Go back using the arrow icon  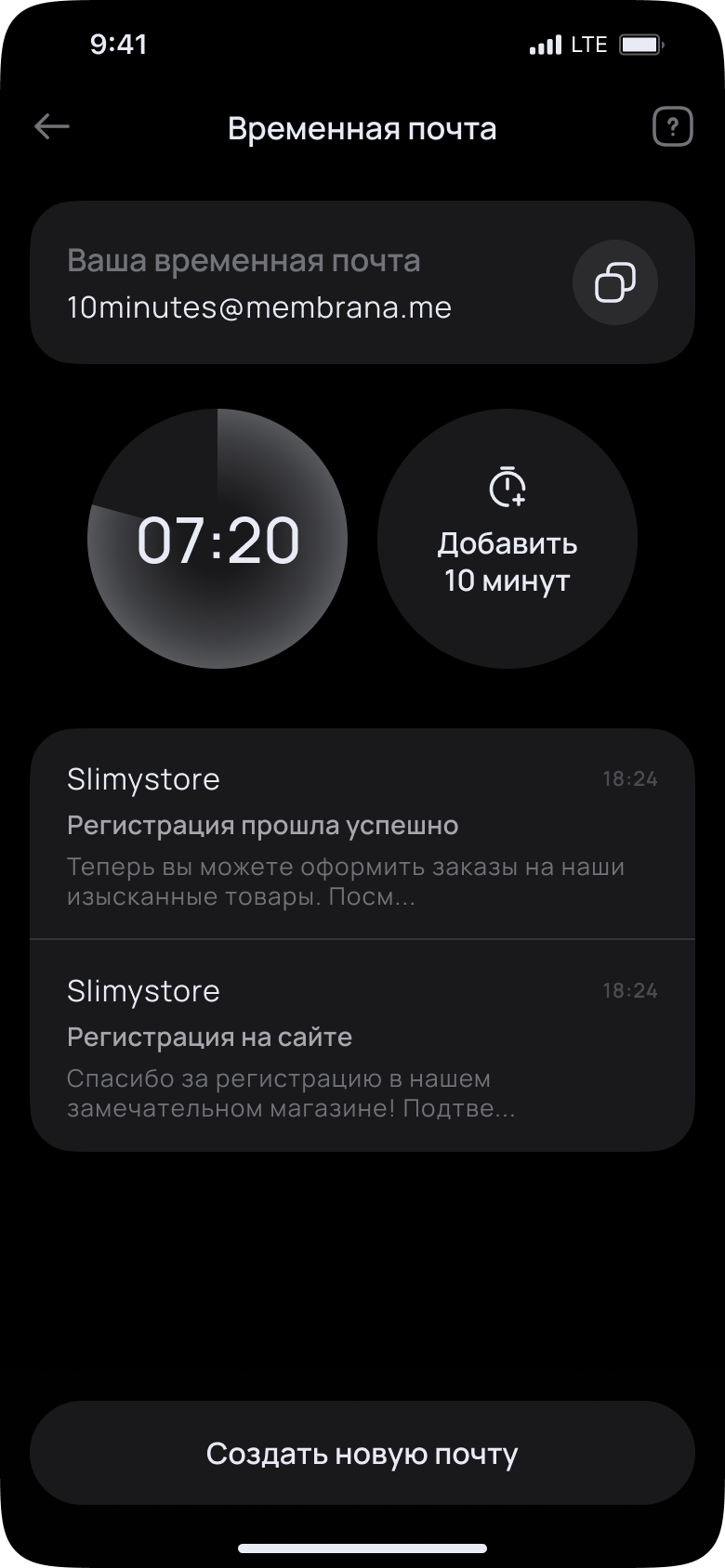pos(52,126)
